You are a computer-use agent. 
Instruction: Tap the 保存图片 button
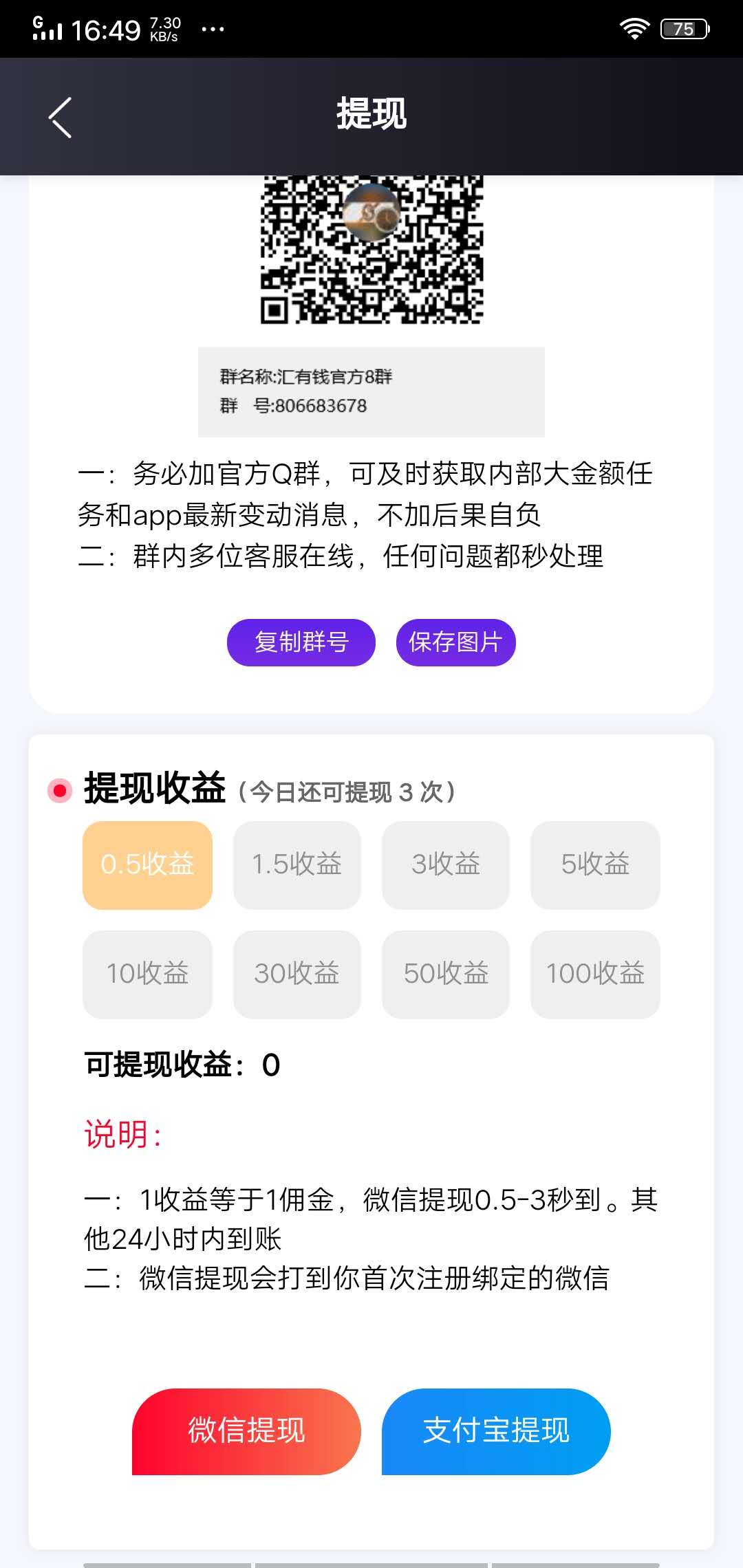pyautogui.click(x=455, y=642)
